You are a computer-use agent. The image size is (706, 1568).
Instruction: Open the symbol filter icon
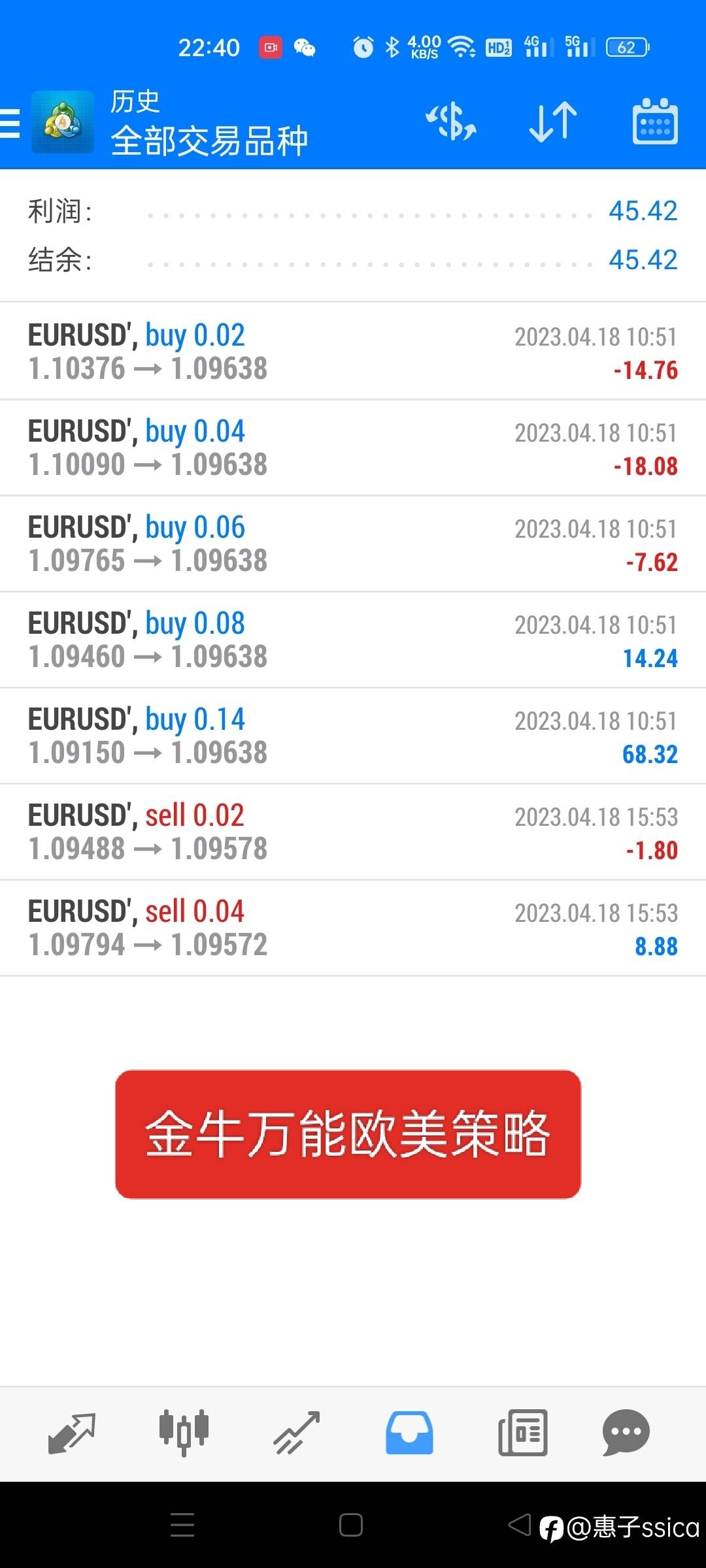[451, 122]
